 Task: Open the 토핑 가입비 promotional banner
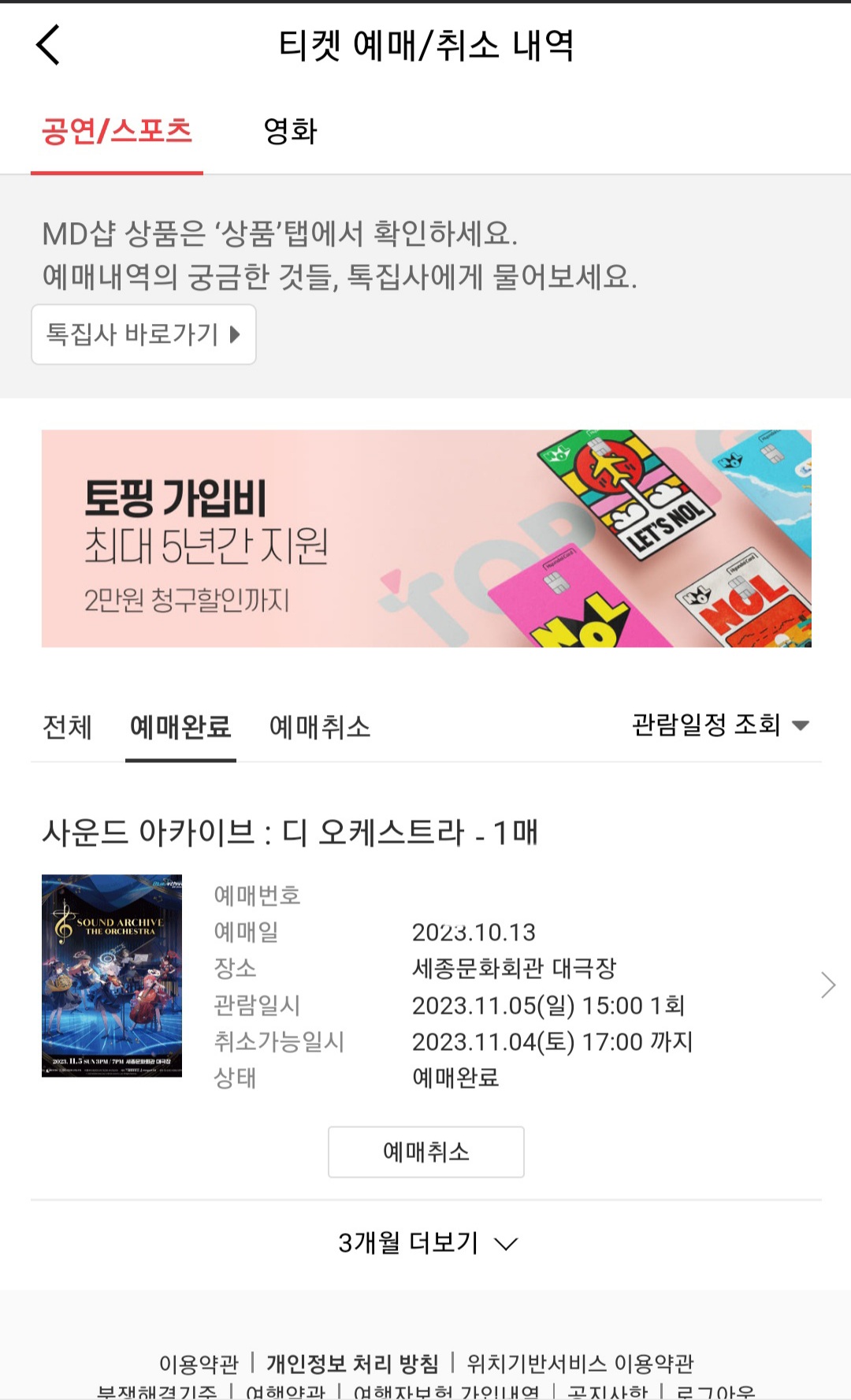tap(426, 538)
